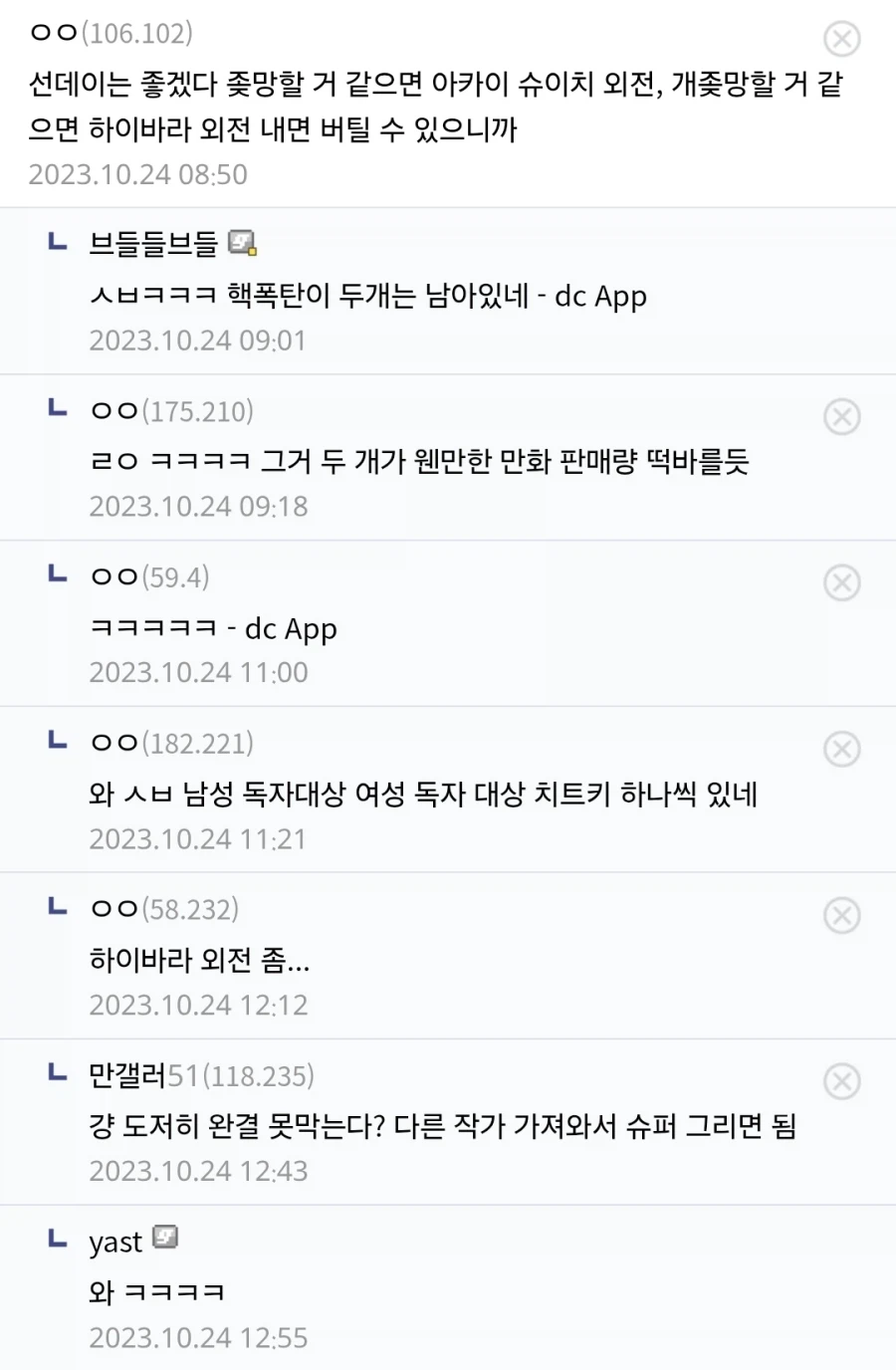Remove the reply from ㅇㅇ(175.210)
The height and width of the screenshot is (1370, 896).
click(x=841, y=416)
